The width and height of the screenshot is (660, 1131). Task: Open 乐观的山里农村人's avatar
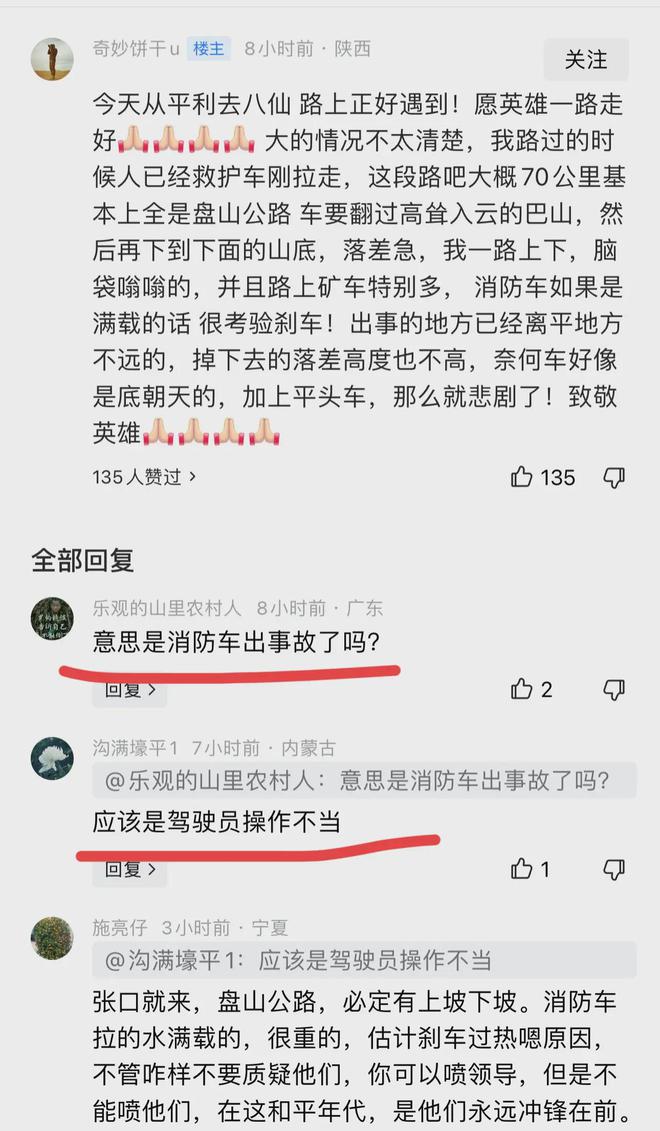(x=52, y=619)
